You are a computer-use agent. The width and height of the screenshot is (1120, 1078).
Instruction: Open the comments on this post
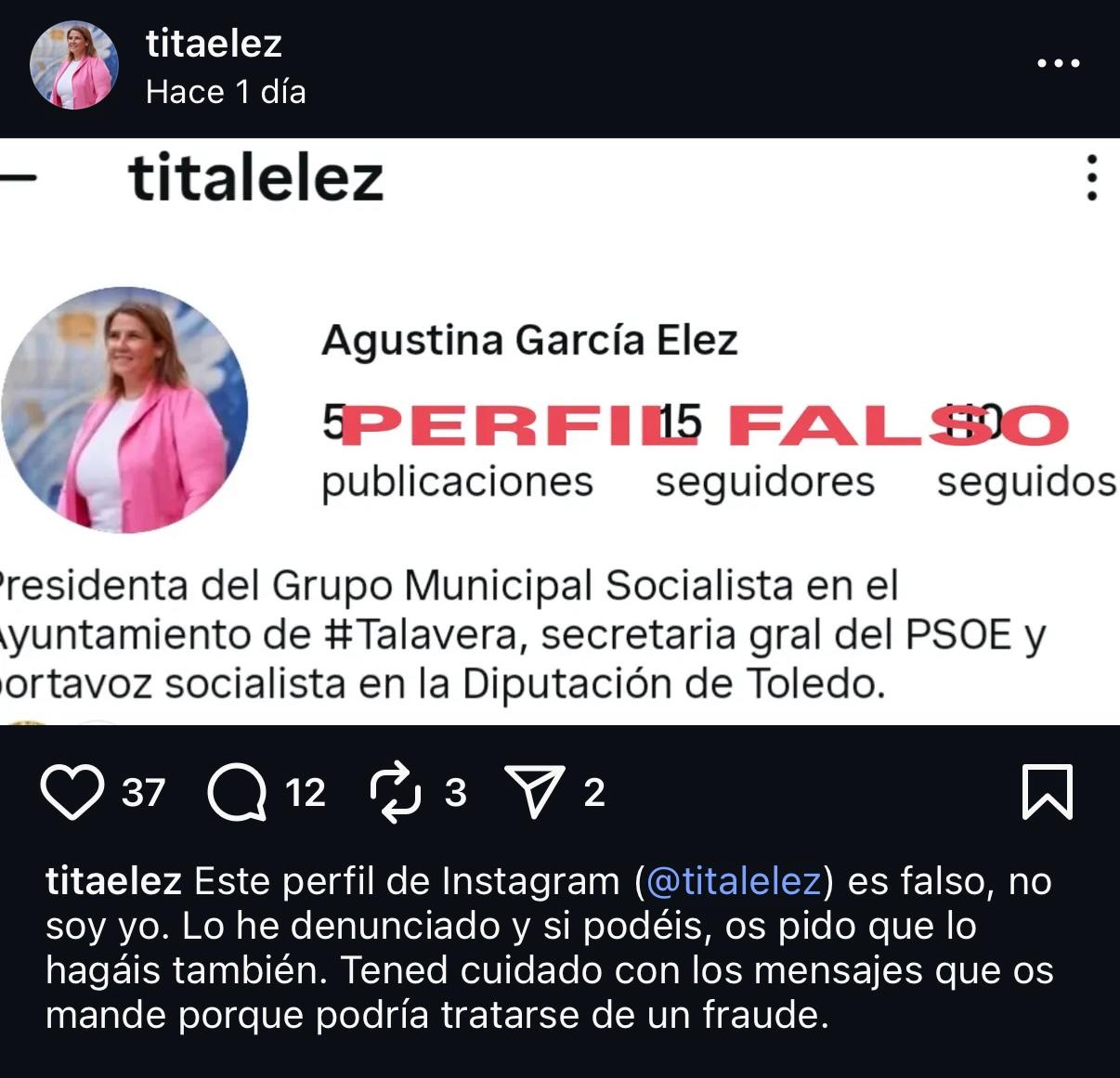click(x=236, y=793)
